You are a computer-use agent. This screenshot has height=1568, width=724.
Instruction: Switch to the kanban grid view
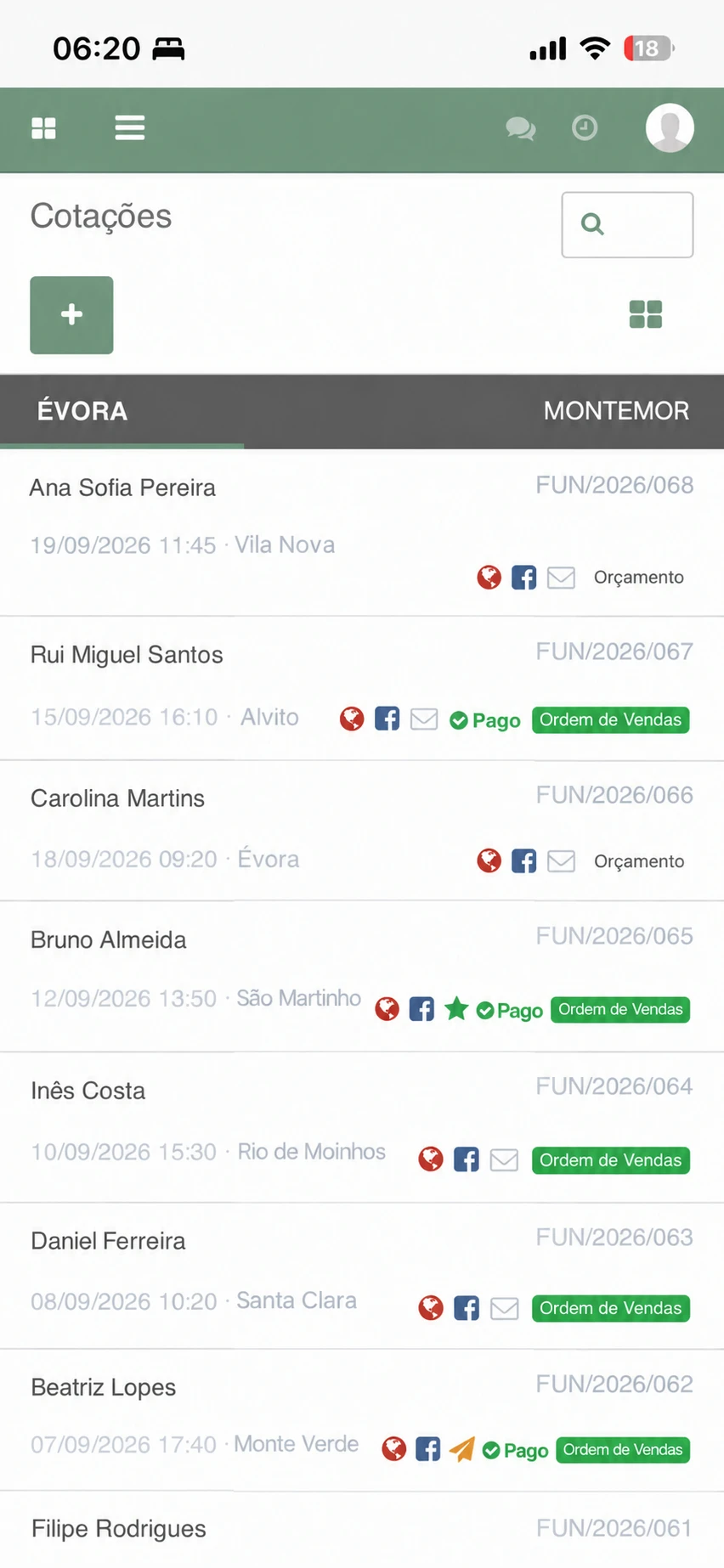tap(646, 315)
